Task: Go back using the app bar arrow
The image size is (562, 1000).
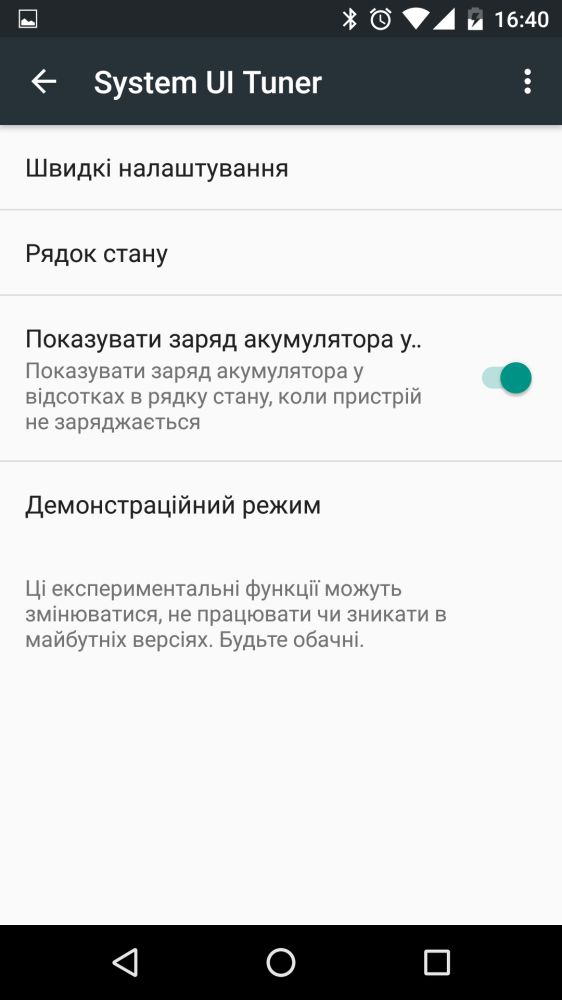Action: [x=44, y=82]
